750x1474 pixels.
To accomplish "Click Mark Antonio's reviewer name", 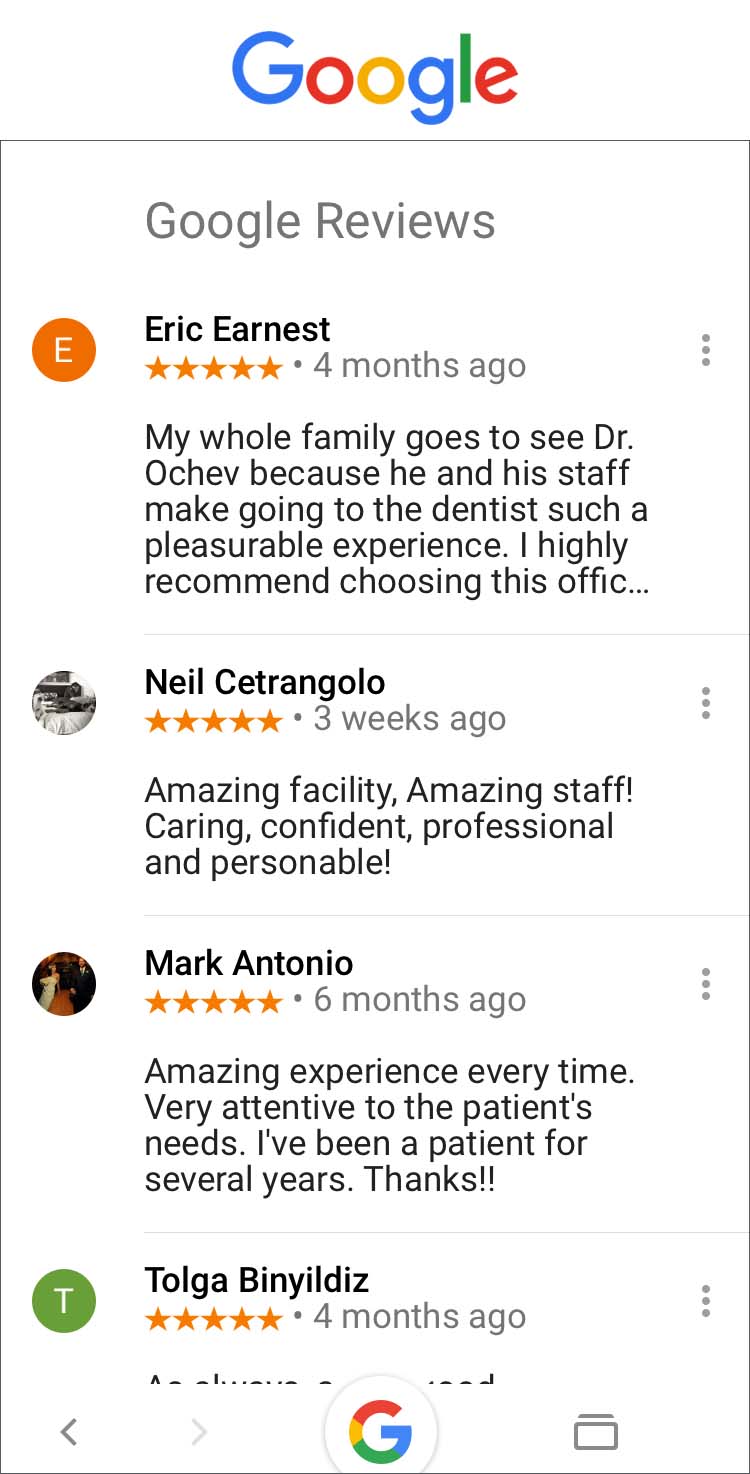I will [249, 963].
